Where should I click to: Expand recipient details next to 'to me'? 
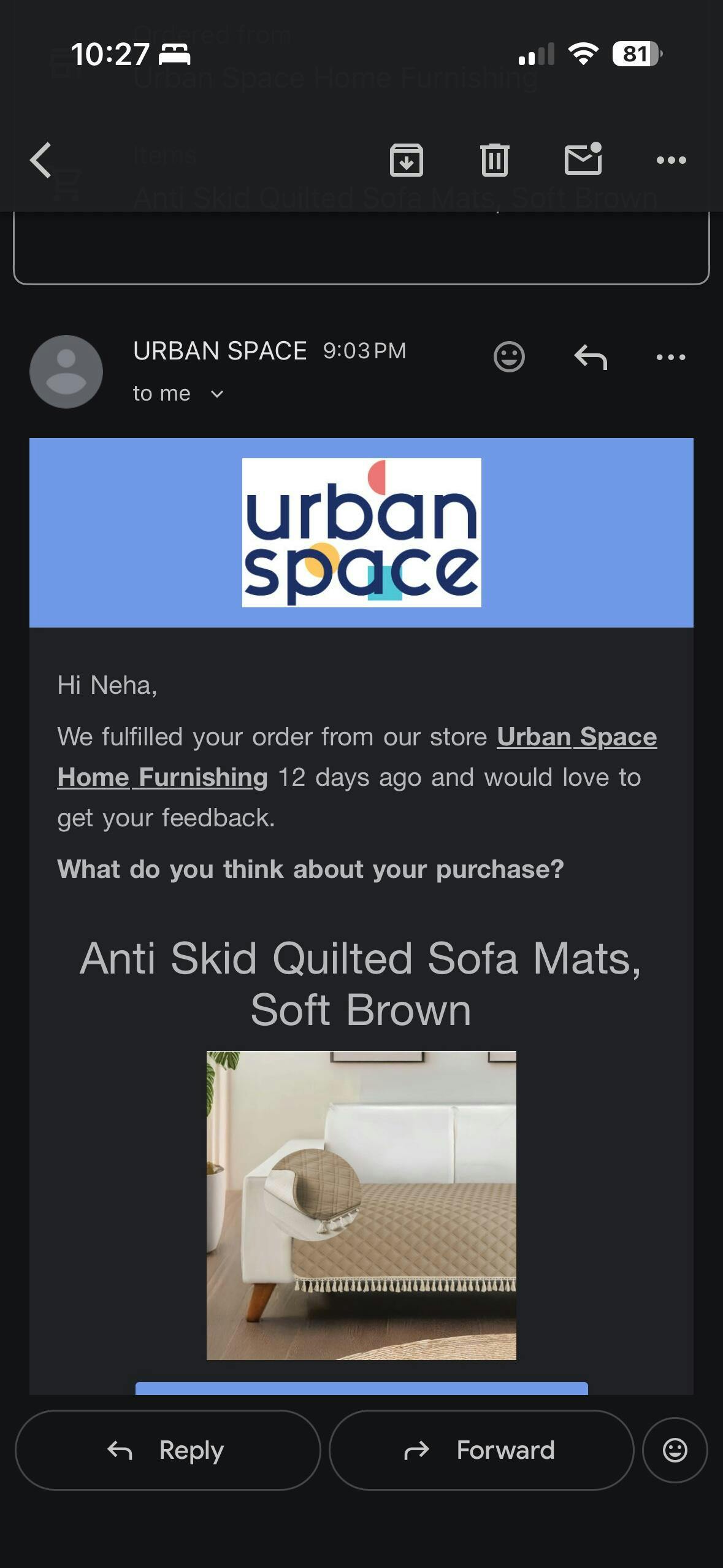pos(217,394)
